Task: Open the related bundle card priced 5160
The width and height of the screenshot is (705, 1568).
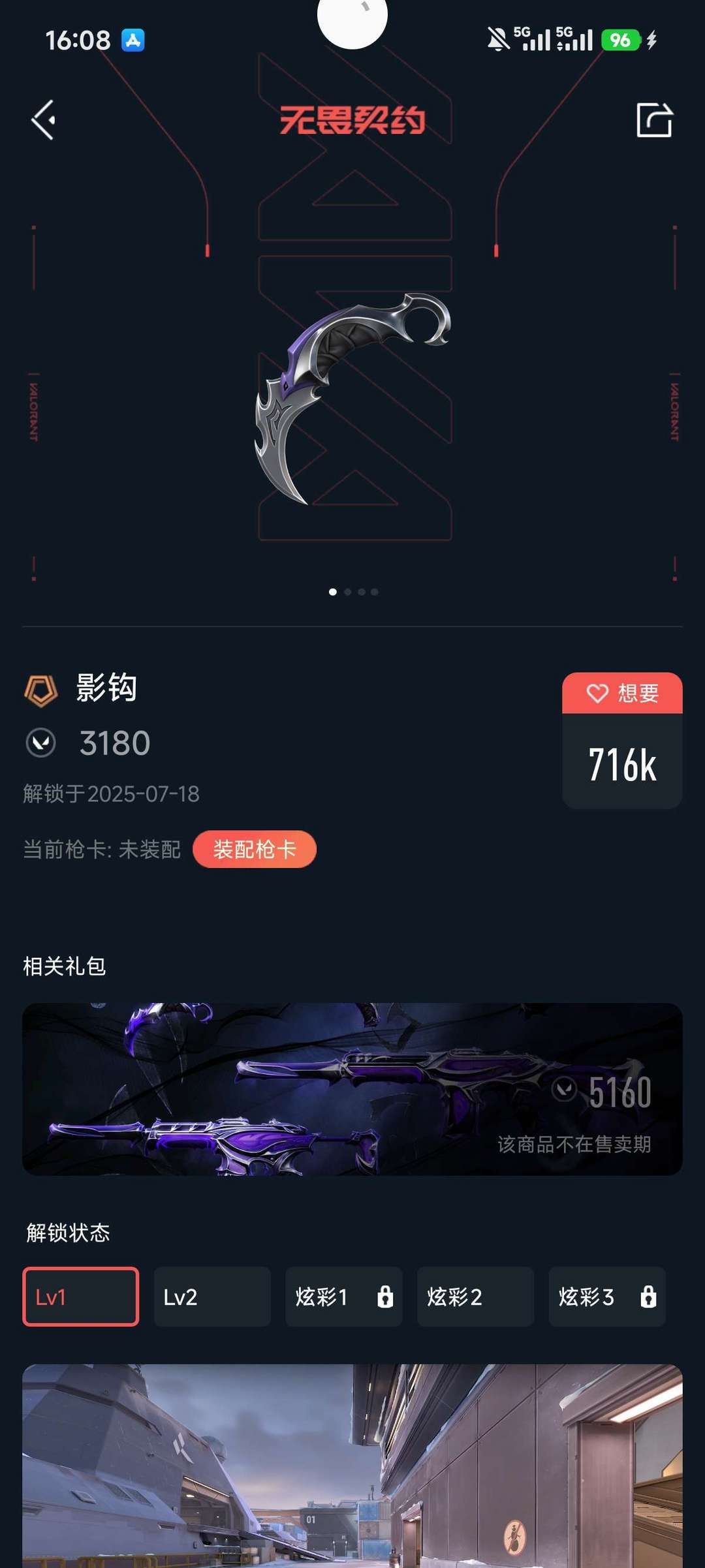Action: coord(352,1089)
